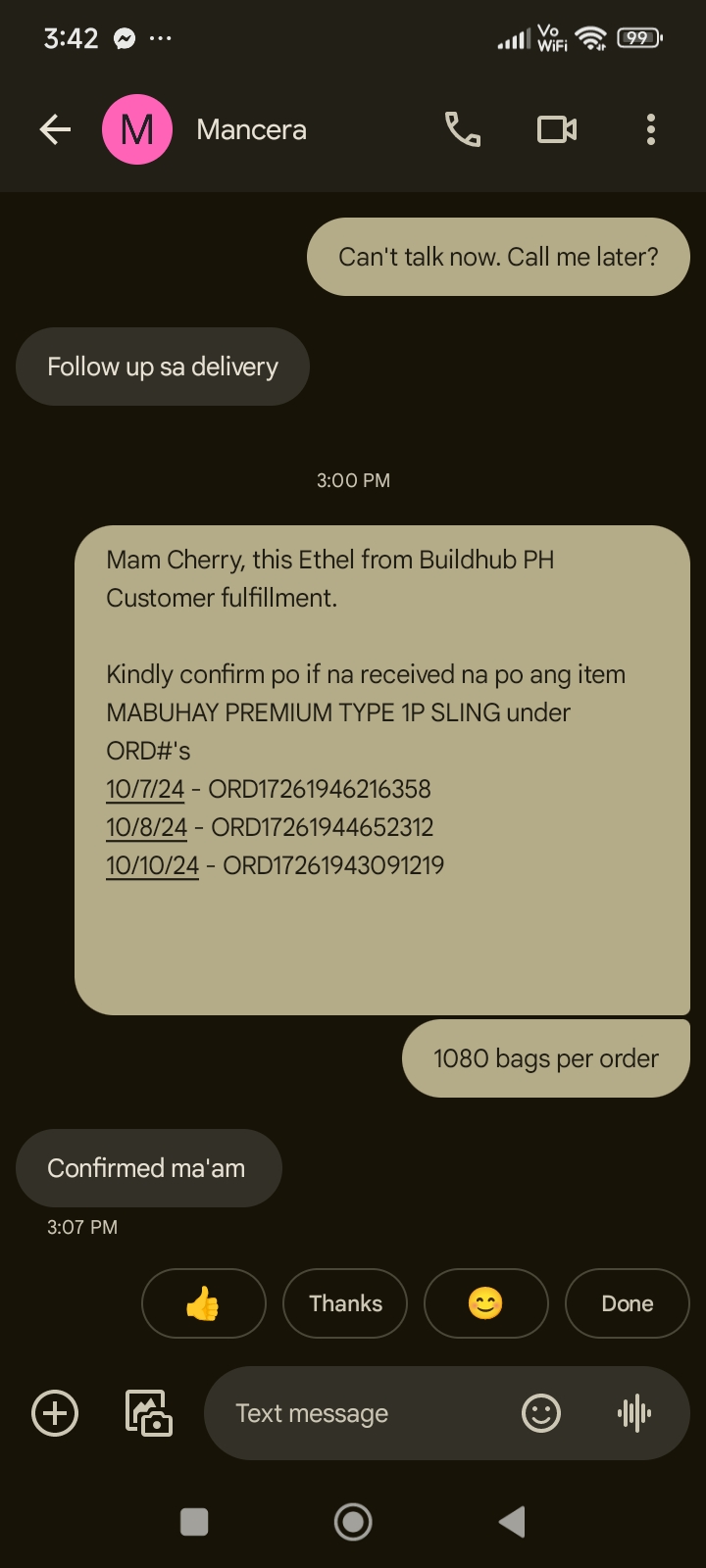Open the three-dot overflow menu

pyautogui.click(x=651, y=129)
